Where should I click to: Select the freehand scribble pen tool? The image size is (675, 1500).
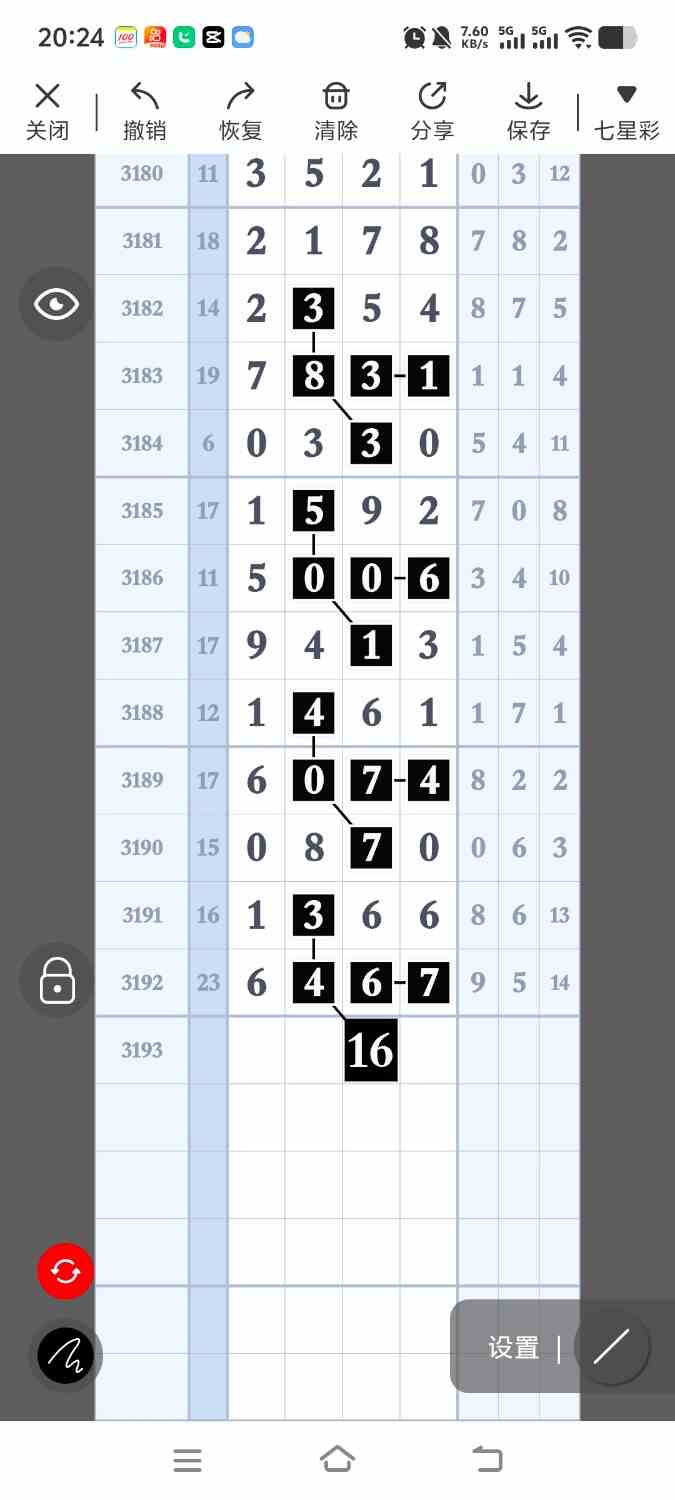point(65,1356)
